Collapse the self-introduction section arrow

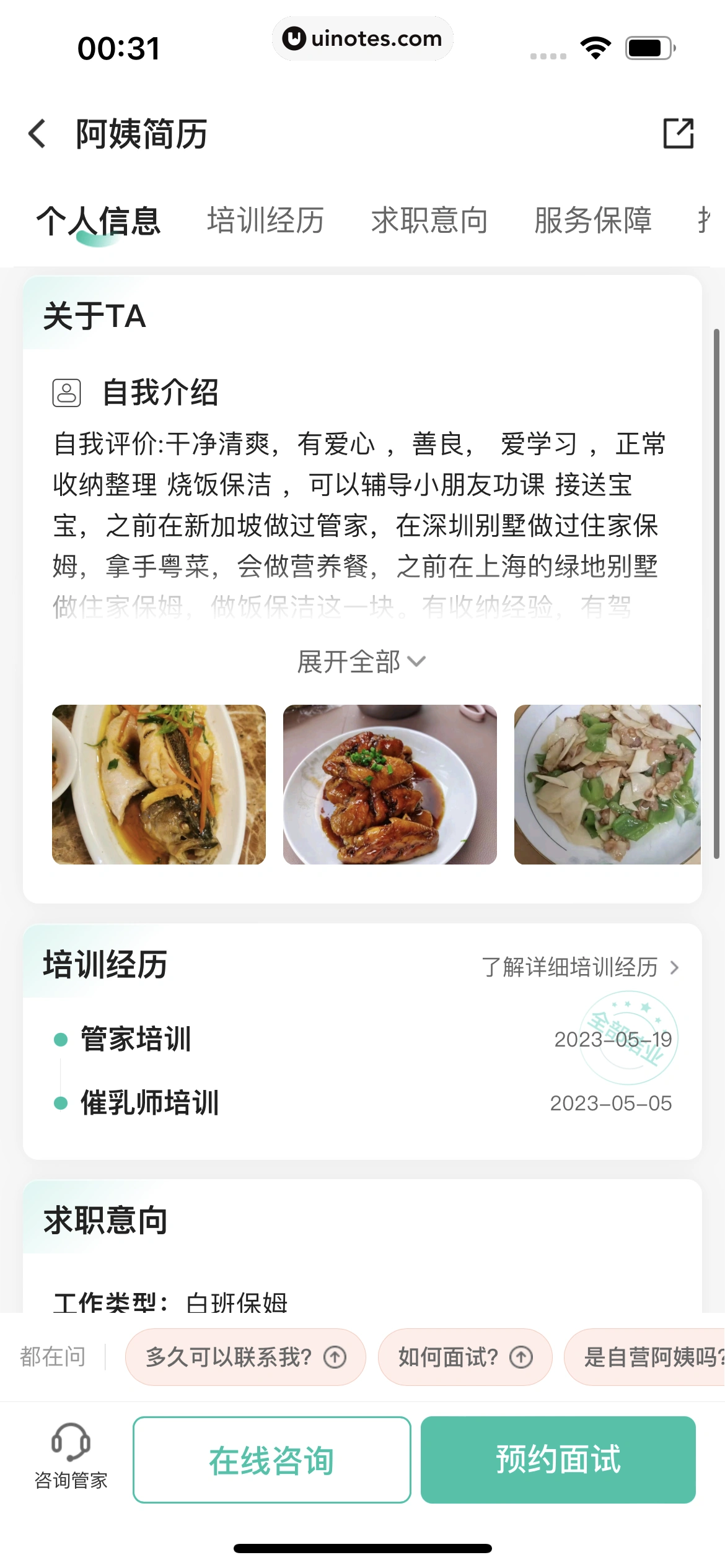(x=416, y=662)
